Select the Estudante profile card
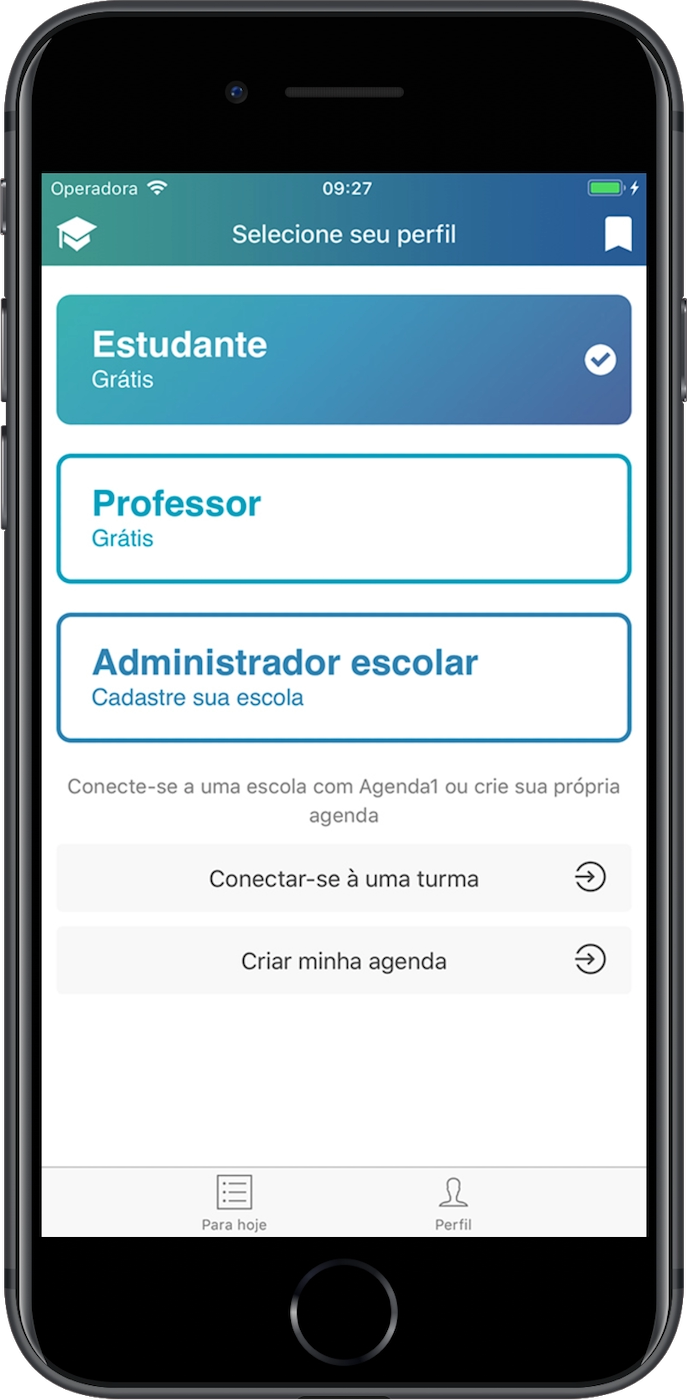This screenshot has height=1400, width=687. (x=344, y=360)
